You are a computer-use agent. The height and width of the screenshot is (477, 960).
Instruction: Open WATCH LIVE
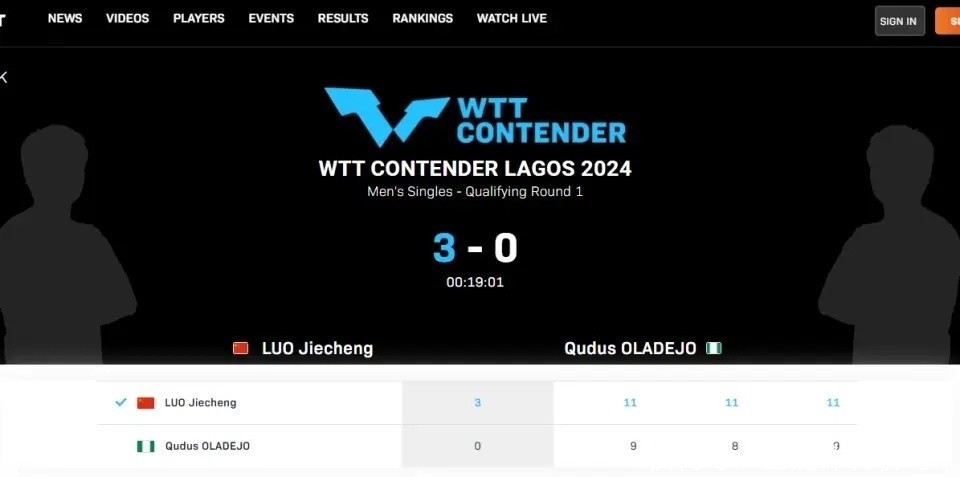[511, 18]
